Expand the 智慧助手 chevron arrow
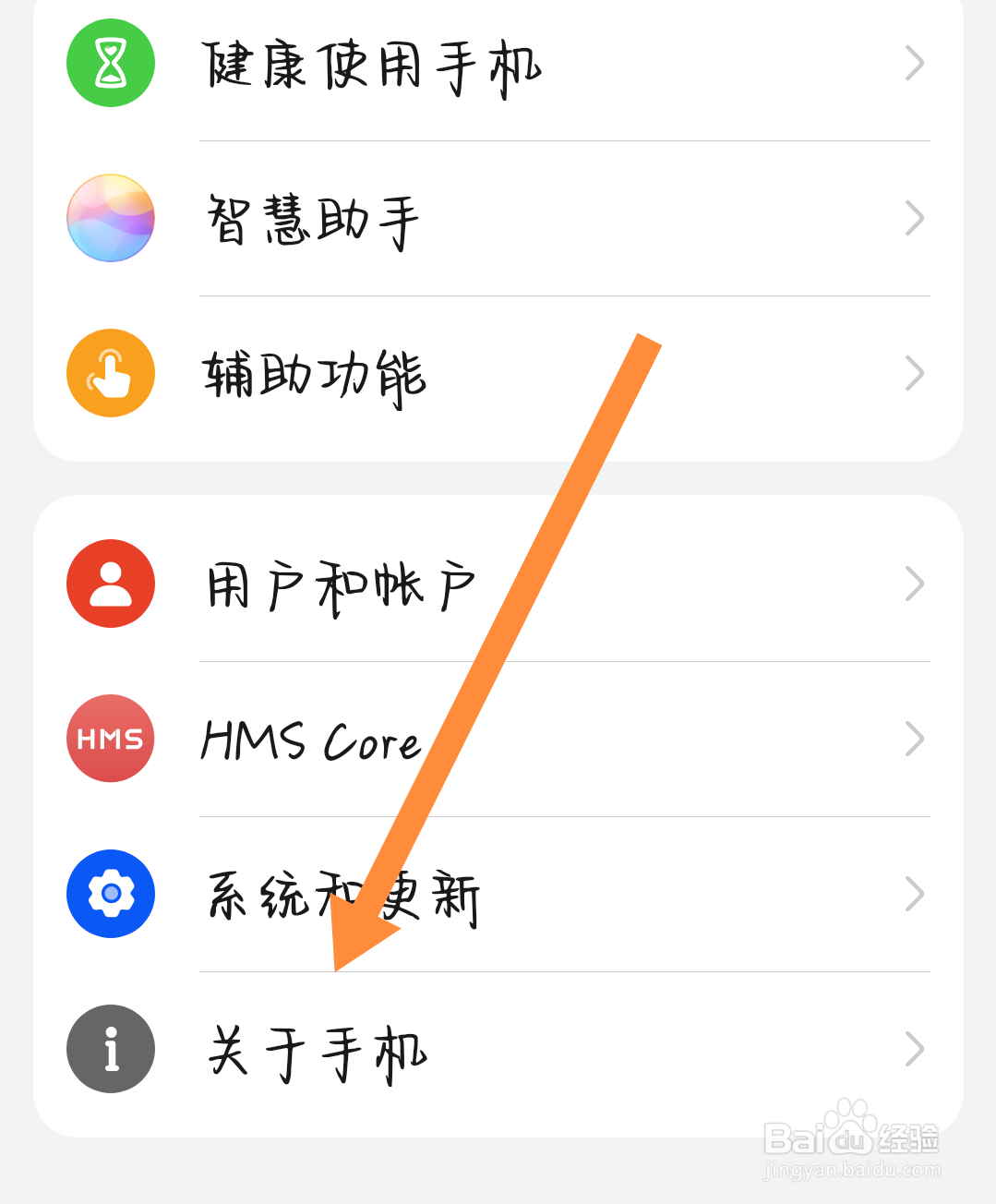Screen dimensions: 996x1204 pyautogui.click(x=914, y=219)
